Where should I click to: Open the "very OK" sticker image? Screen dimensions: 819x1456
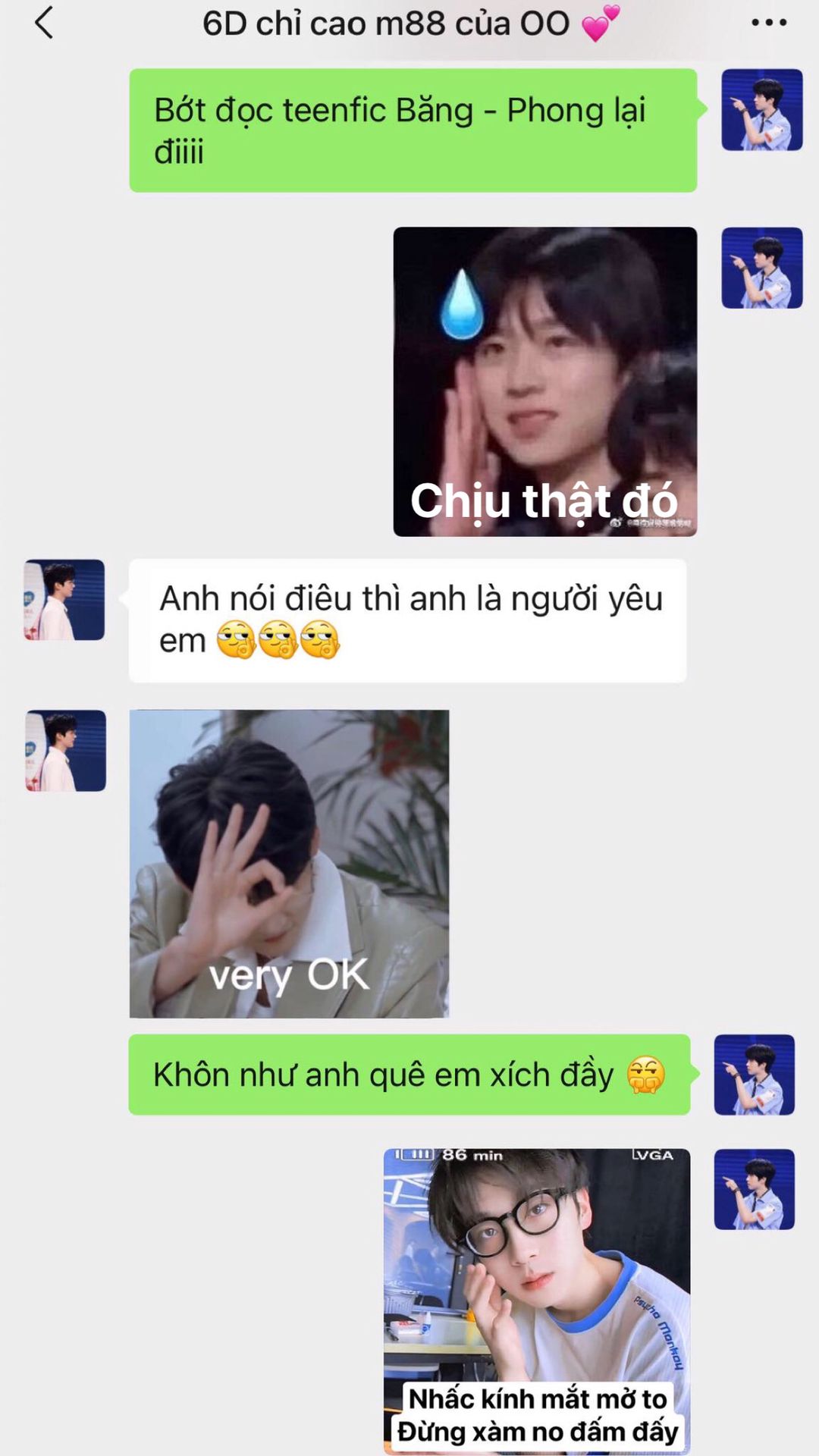[289, 864]
